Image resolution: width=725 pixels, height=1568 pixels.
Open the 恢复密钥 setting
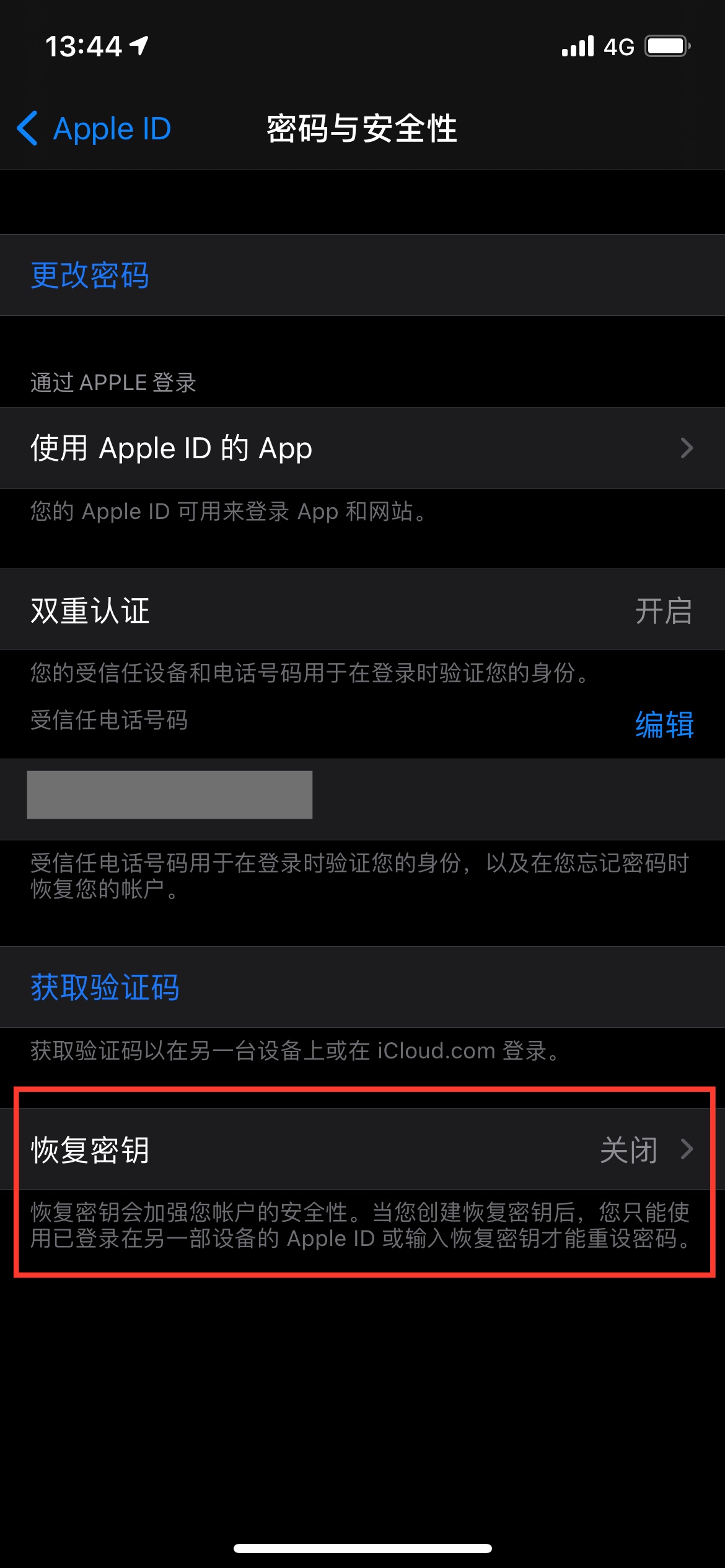[x=362, y=1149]
